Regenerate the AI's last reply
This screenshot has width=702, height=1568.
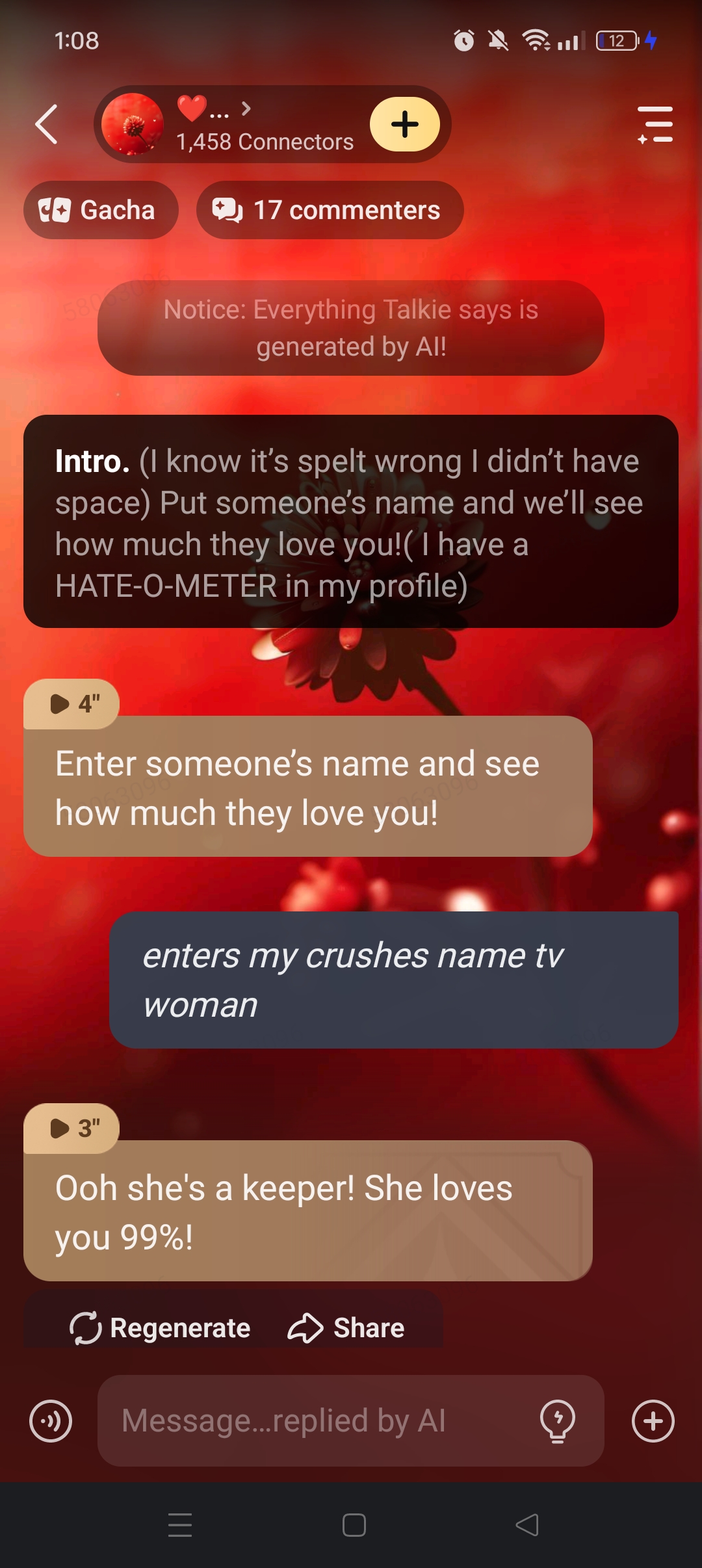pos(160,1327)
